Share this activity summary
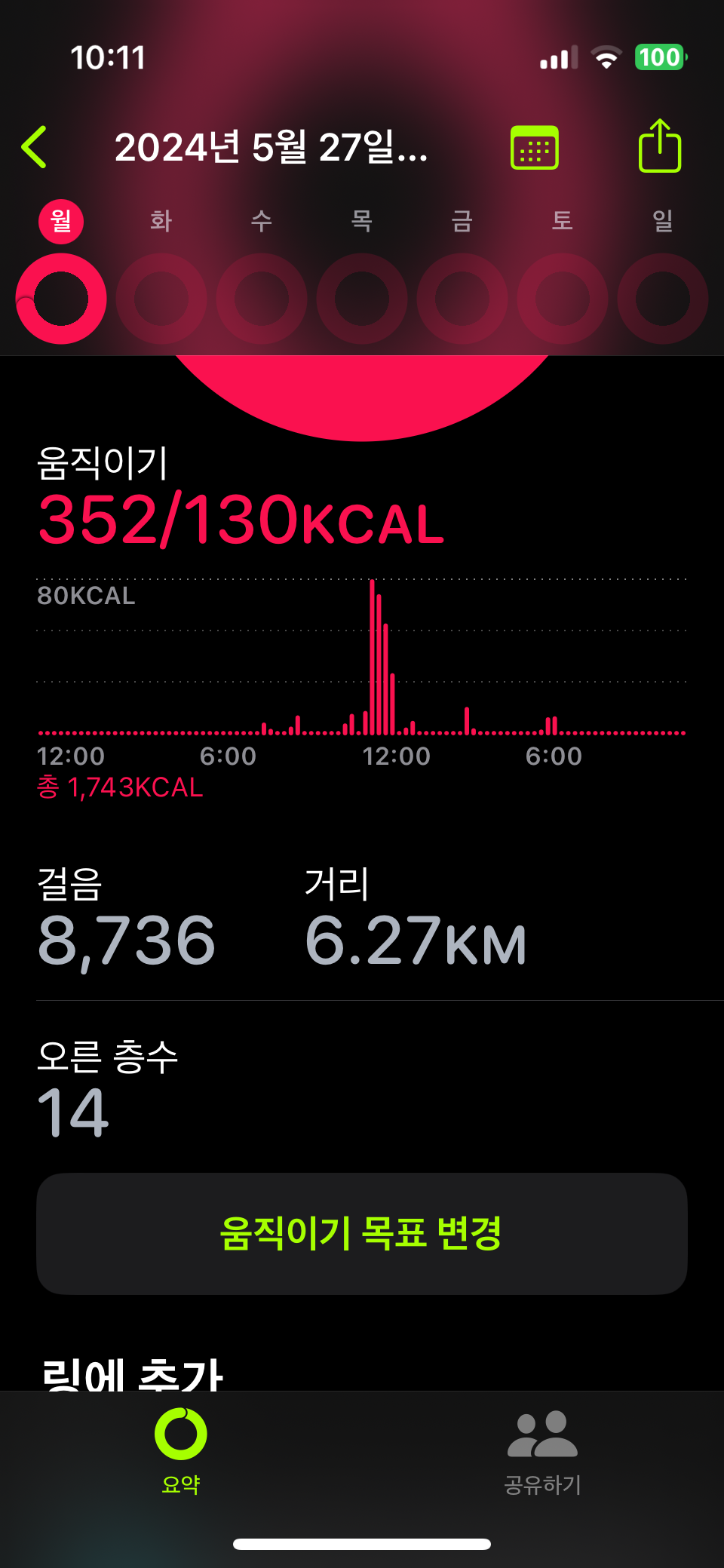The width and height of the screenshot is (724, 1568). (660, 146)
